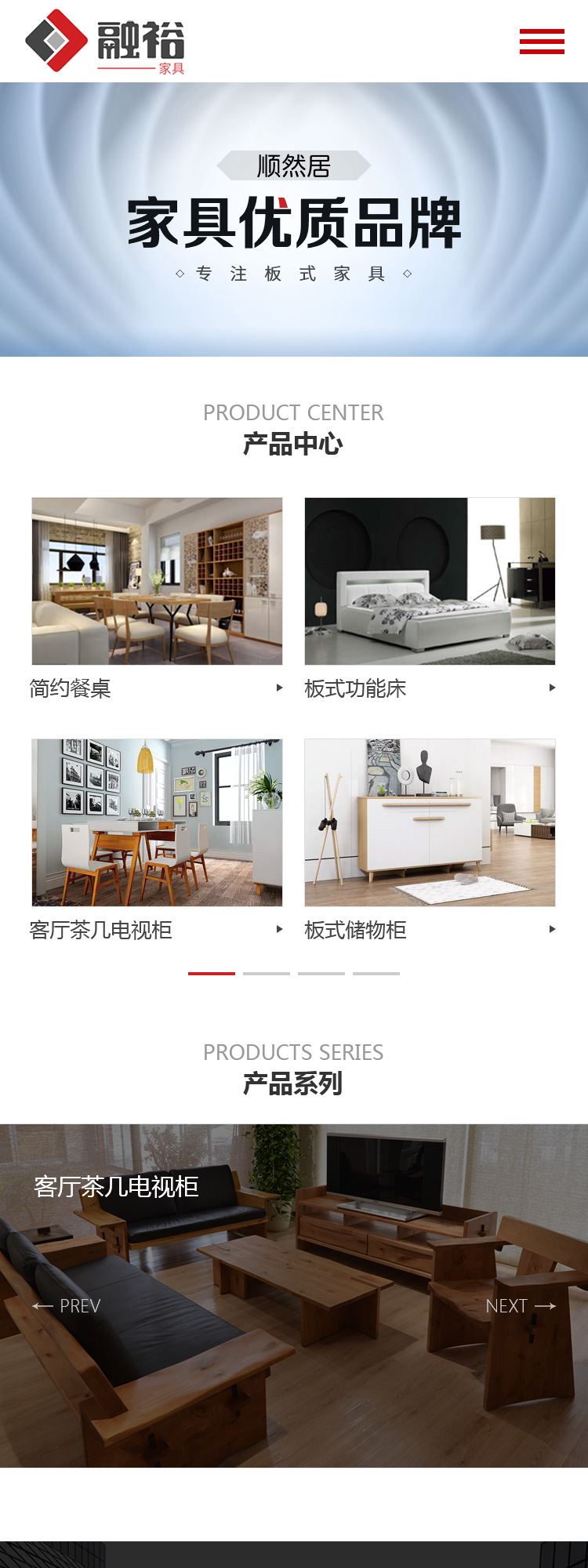Open the red hamburger menu

tap(542, 41)
